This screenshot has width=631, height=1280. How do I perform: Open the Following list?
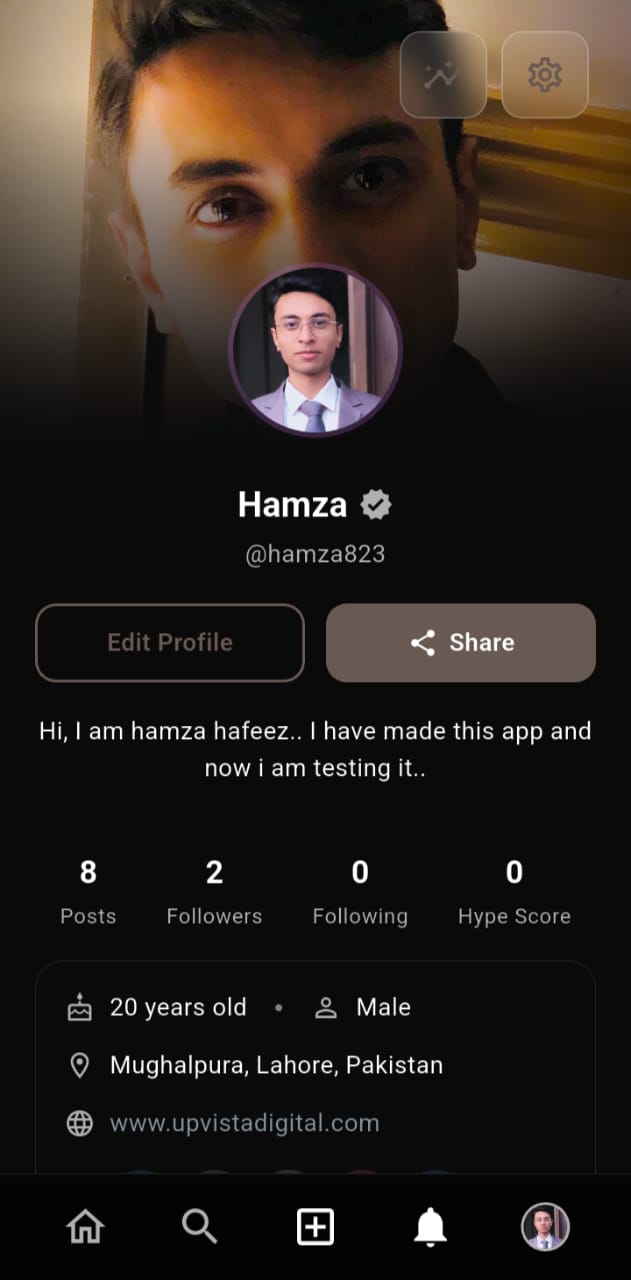pos(360,892)
